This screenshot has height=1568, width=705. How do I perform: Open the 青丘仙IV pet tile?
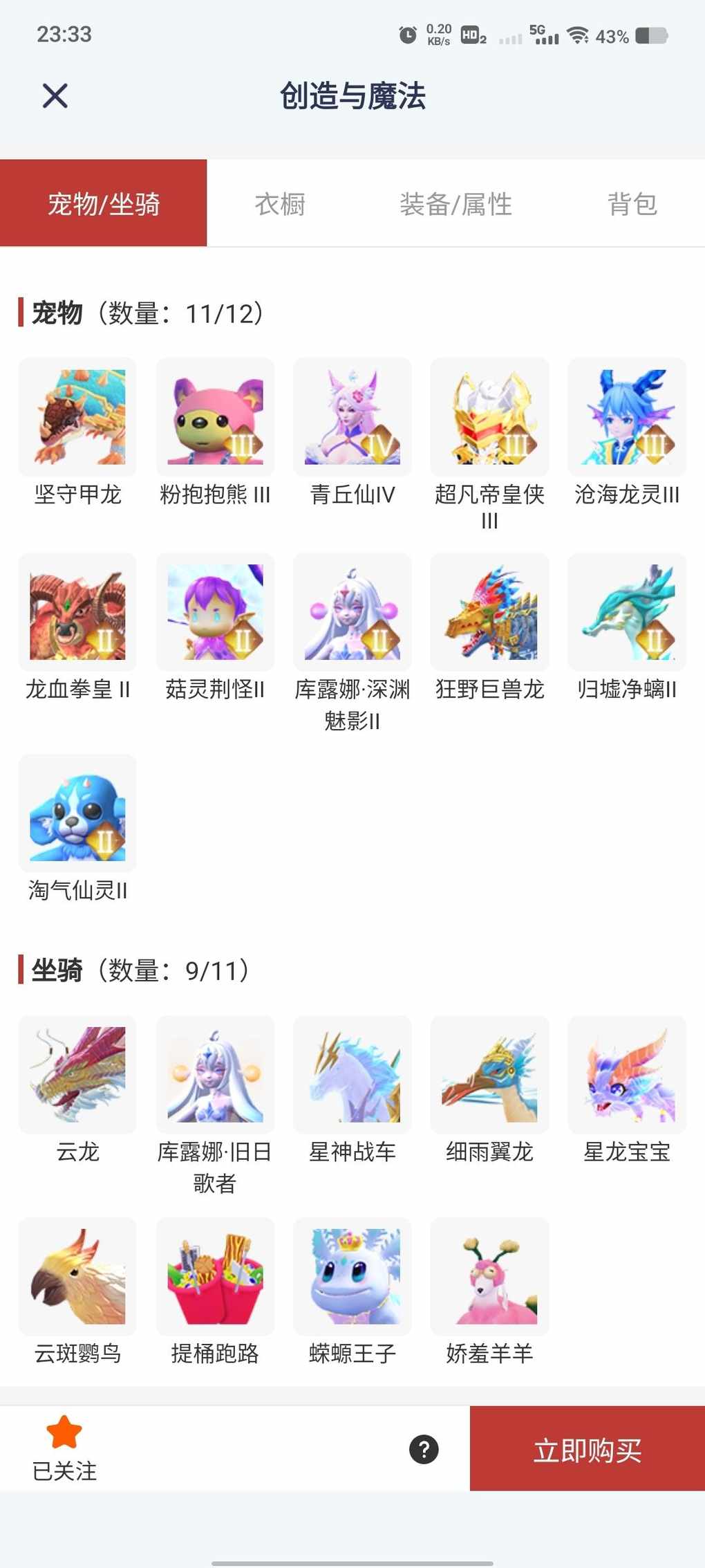pos(352,417)
